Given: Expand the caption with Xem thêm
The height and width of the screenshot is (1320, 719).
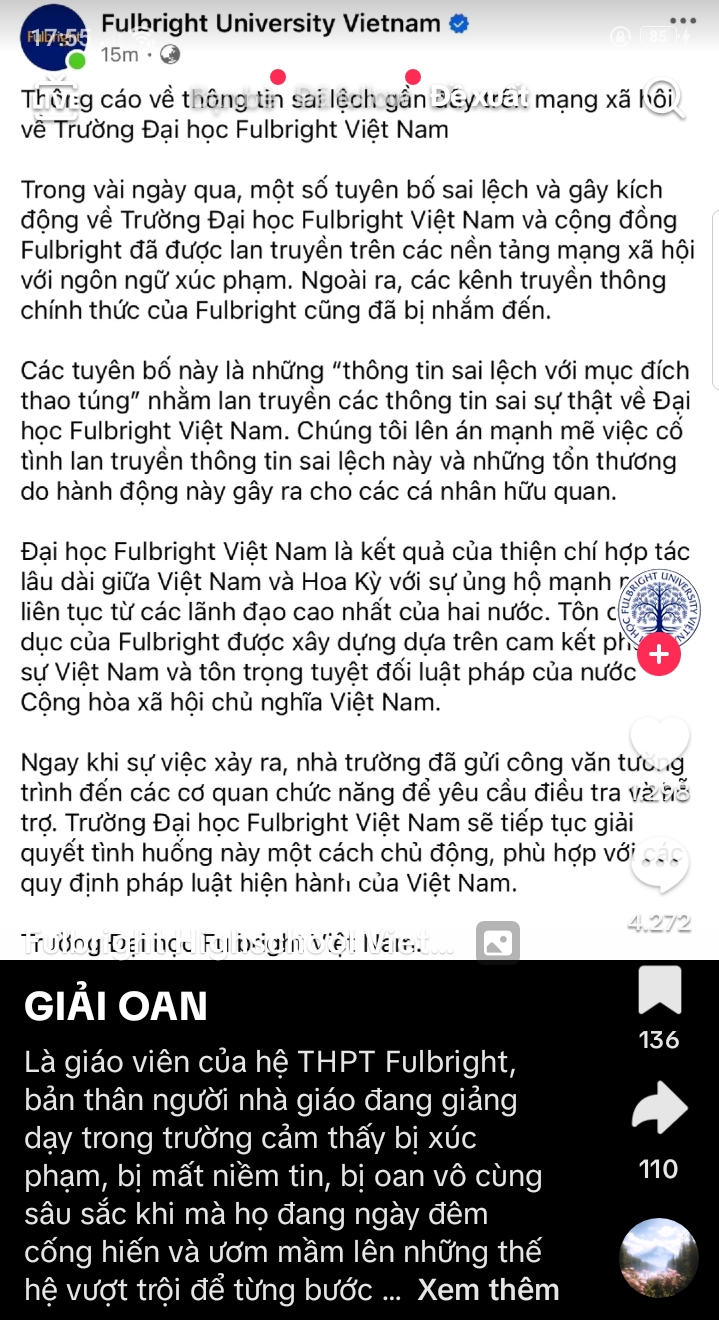Looking at the screenshot, I should click(488, 1289).
